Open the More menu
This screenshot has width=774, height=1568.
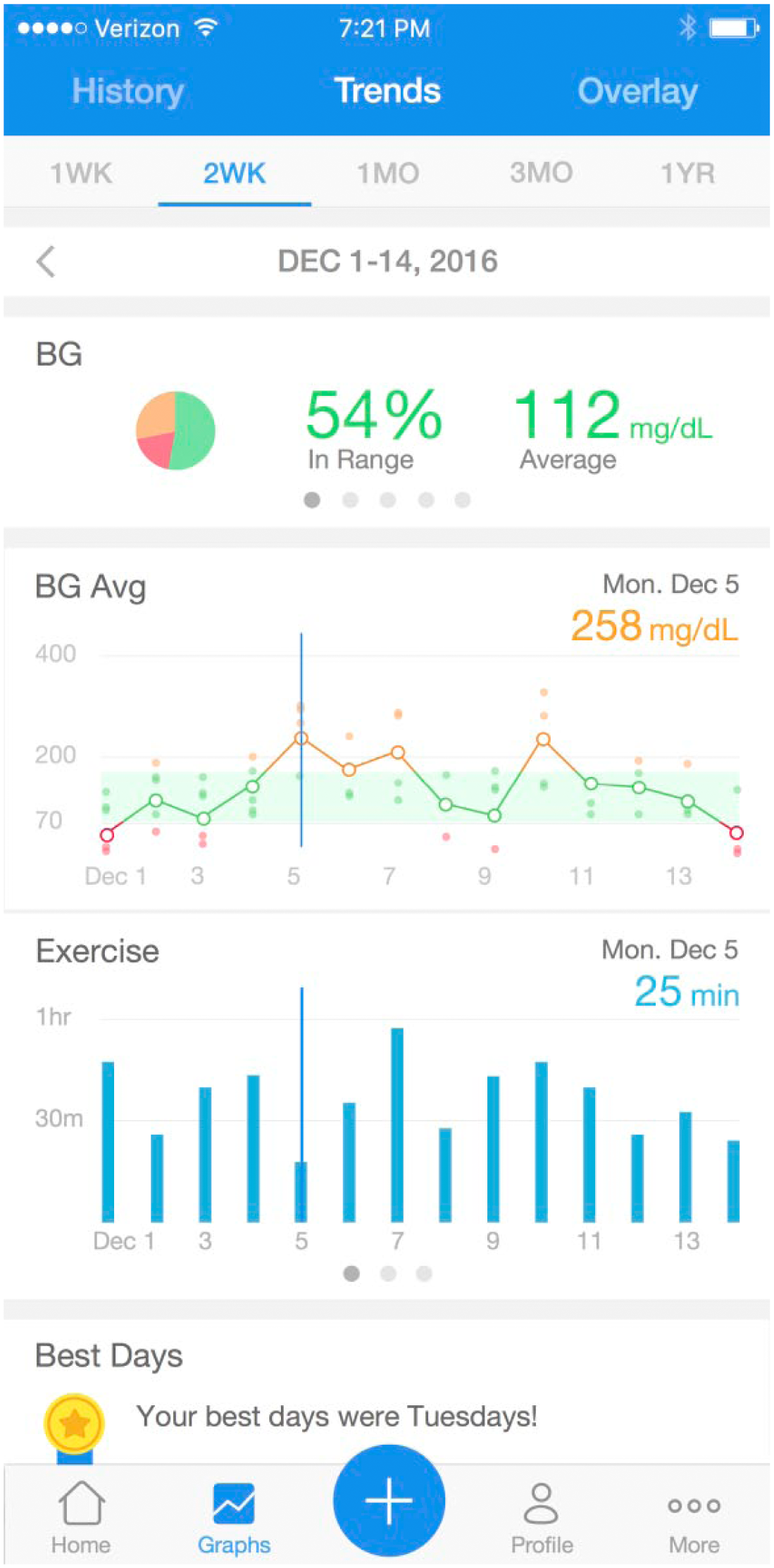[x=694, y=1517]
